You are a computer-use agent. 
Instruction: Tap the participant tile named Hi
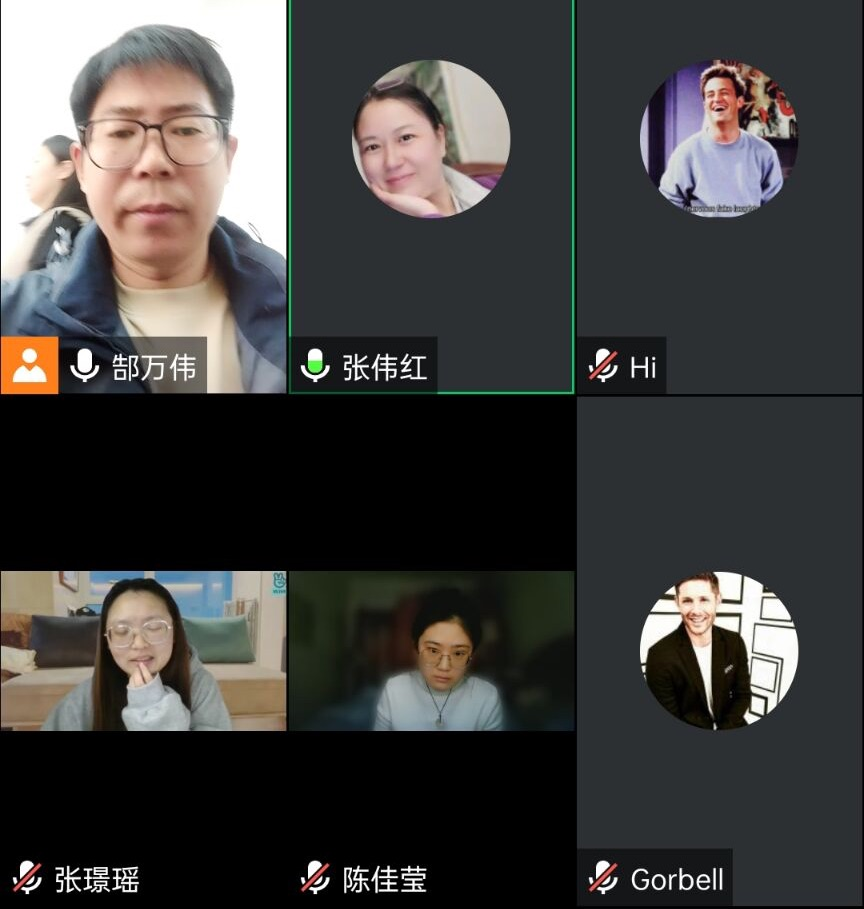coord(719,196)
